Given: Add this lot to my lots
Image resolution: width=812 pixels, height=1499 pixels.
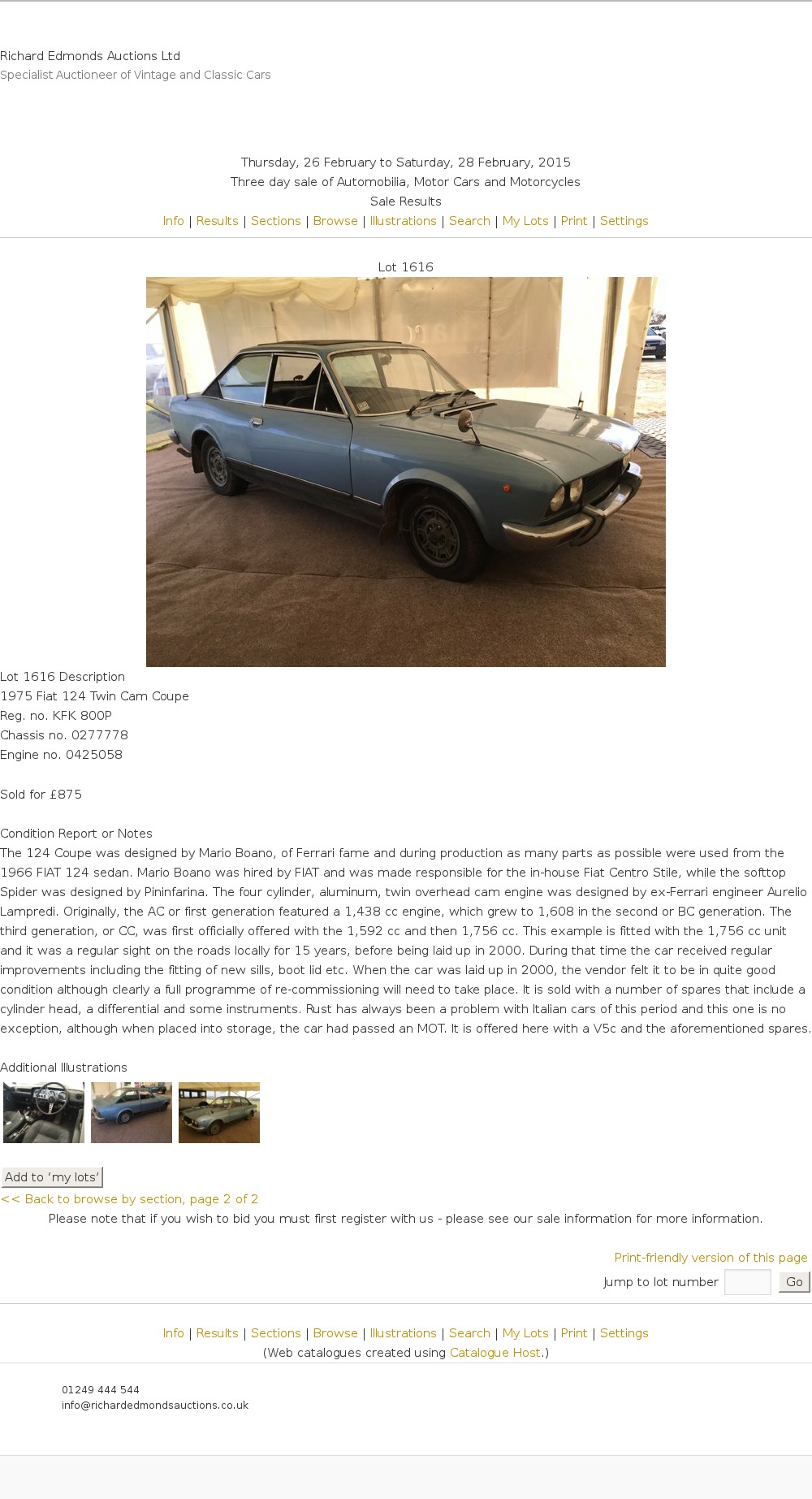Looking at the screenshot, I should tap(52, 1177).
